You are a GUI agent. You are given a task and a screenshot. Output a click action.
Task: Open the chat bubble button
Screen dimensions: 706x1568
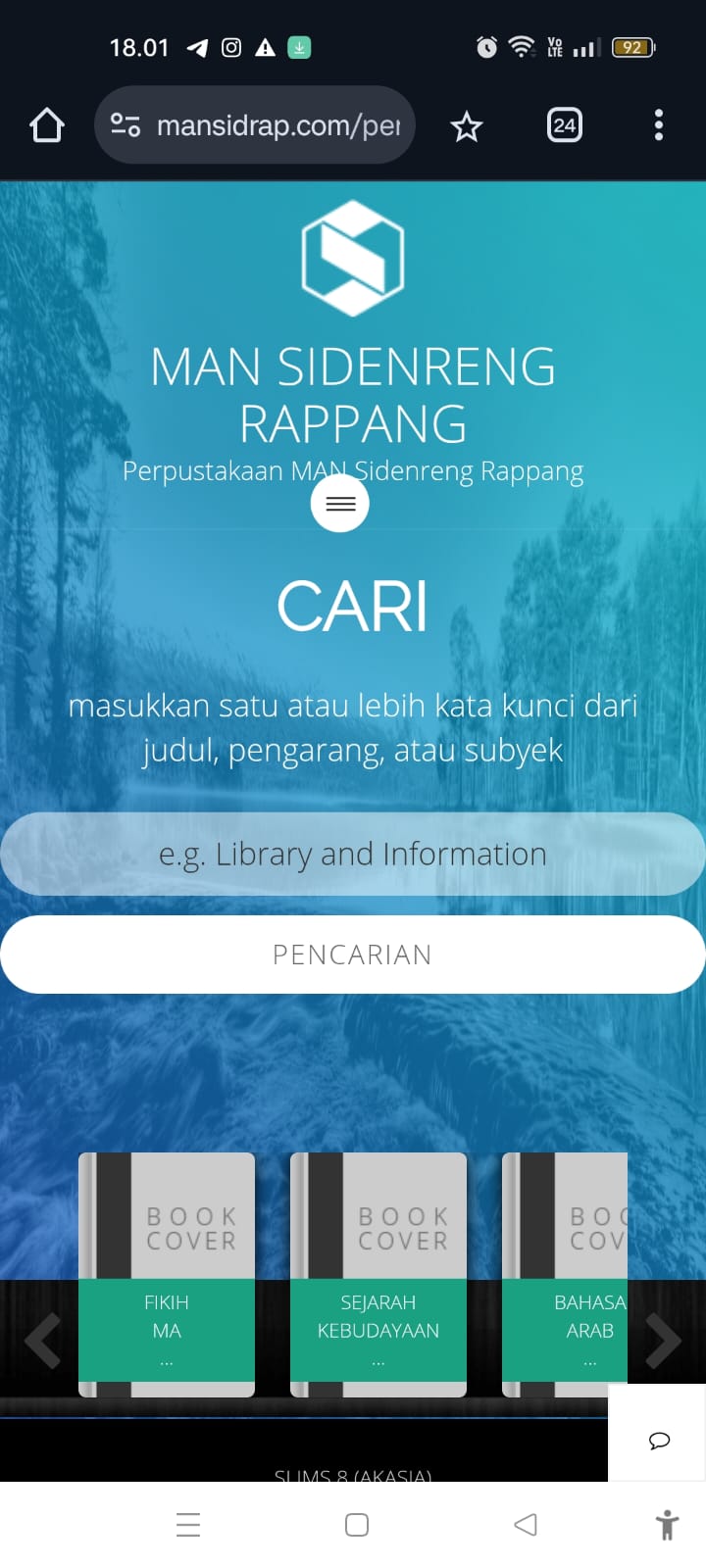click(x=659, y=1440)
